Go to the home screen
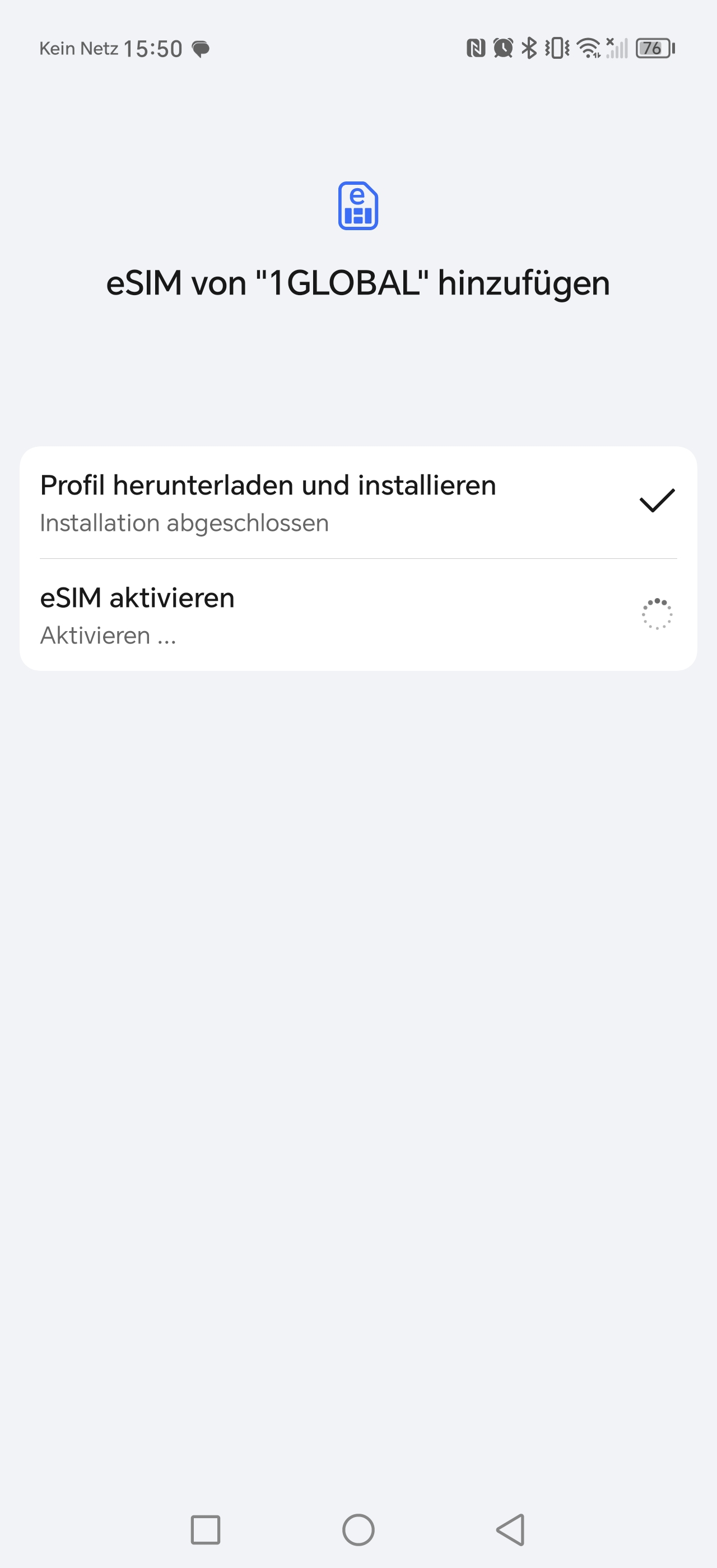The height and width of the screenshot is (1568, 717). [358, 1529]
